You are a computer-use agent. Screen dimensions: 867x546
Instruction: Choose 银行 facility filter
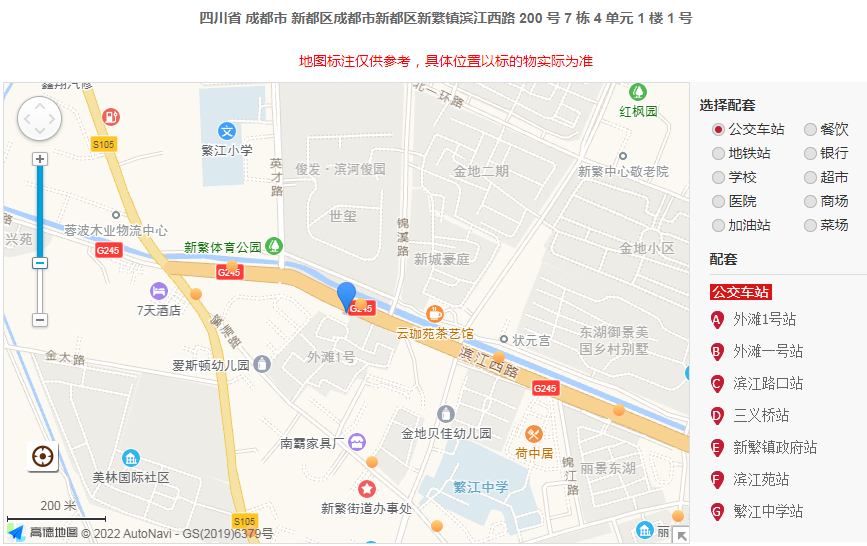click(x=810, y=153)
